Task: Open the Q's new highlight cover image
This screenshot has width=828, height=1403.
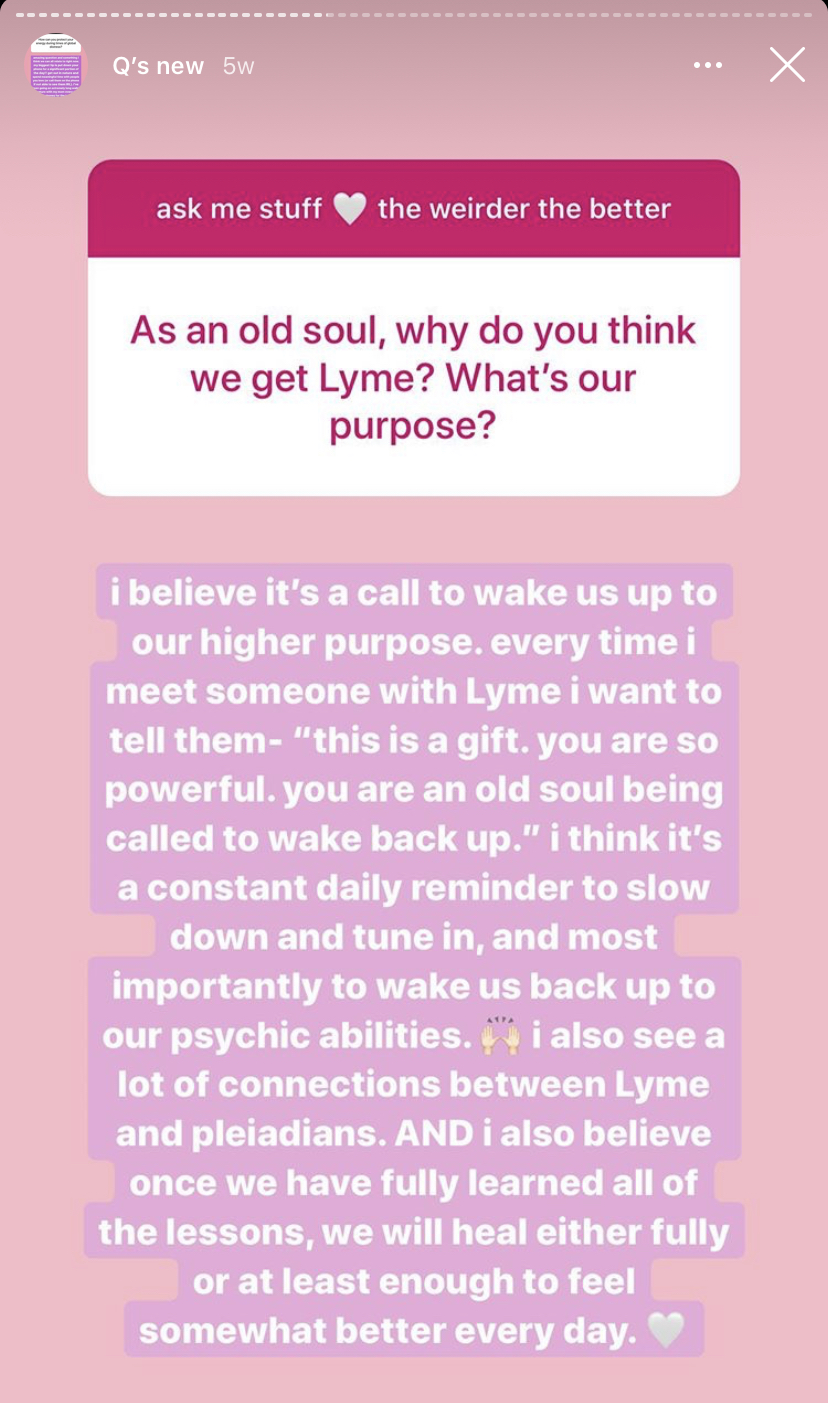Action: point(56,66)
